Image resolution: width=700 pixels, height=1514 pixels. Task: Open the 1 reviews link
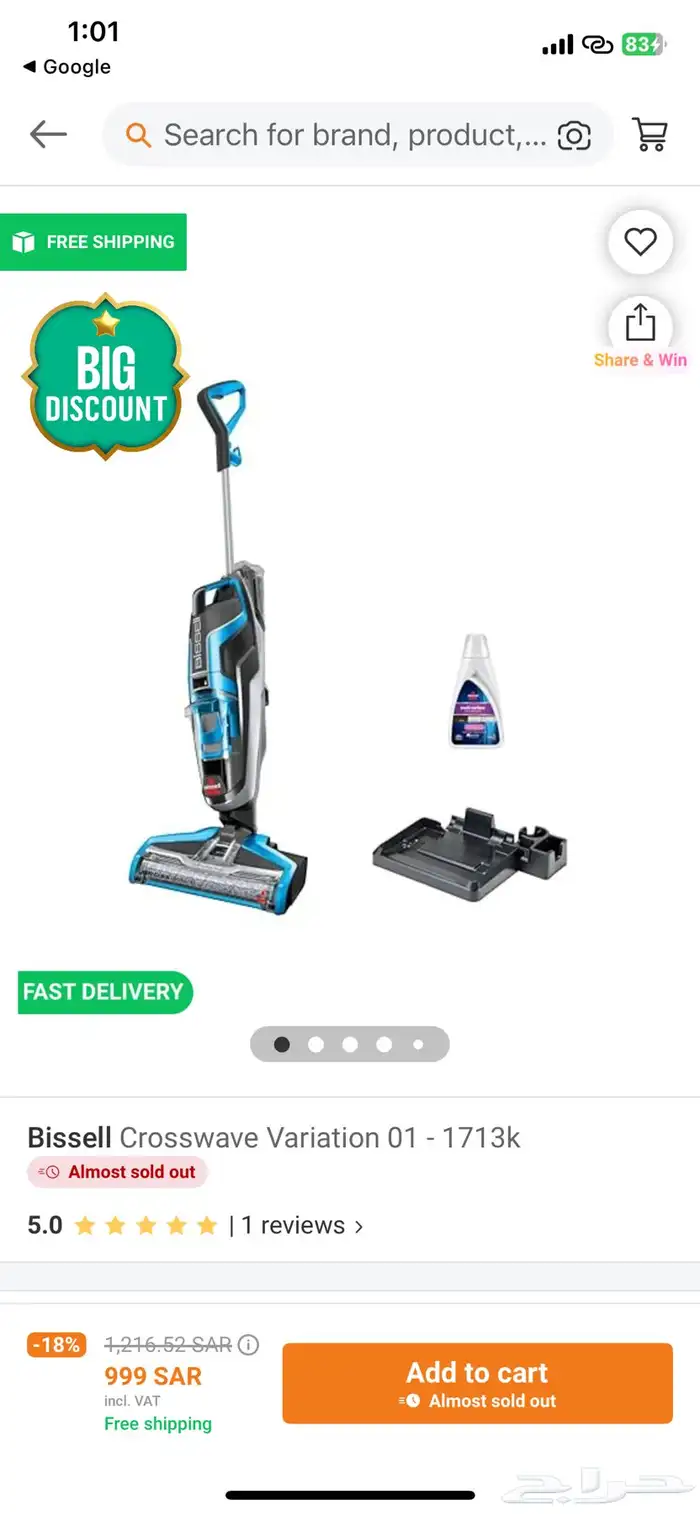[x=300, y=1225]
